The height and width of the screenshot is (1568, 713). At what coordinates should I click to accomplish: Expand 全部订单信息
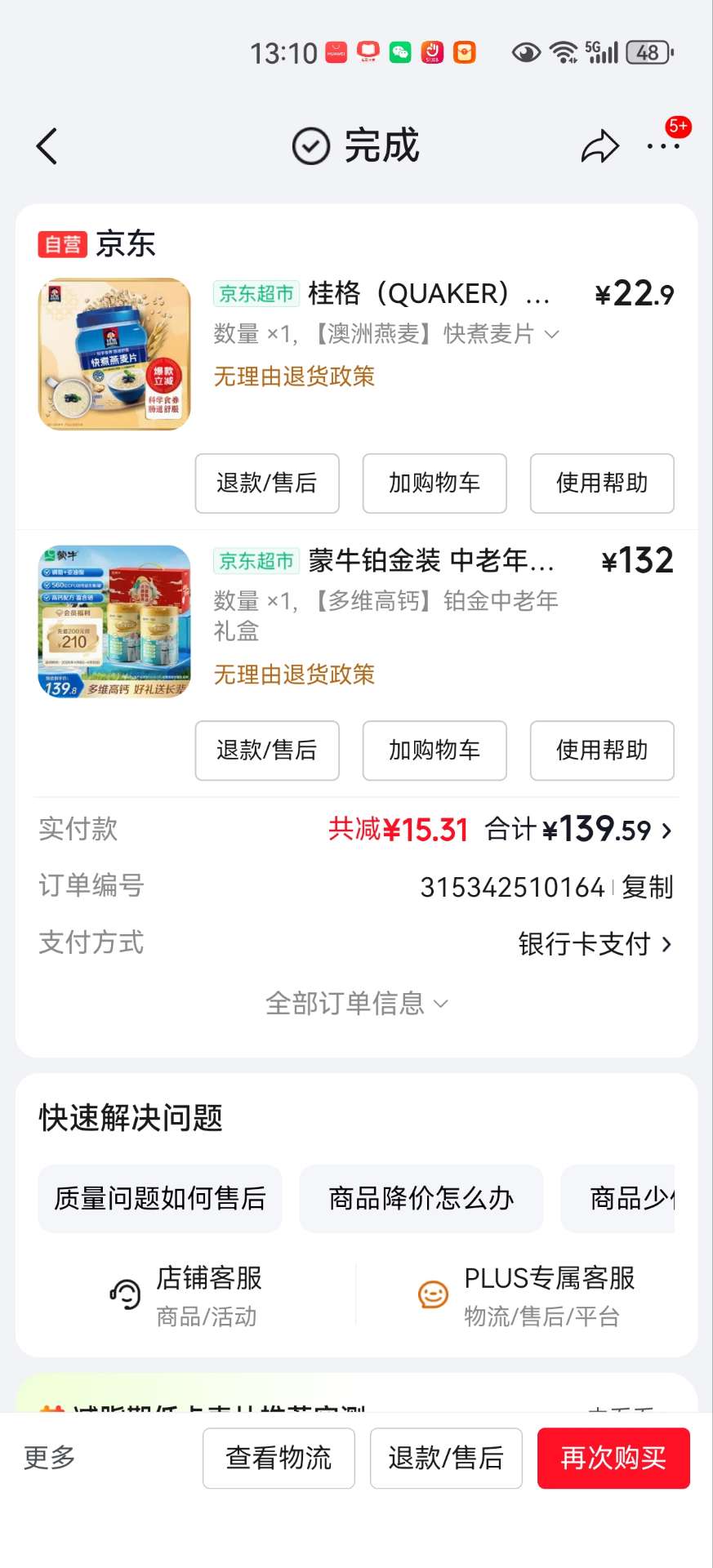[356, 1003]
